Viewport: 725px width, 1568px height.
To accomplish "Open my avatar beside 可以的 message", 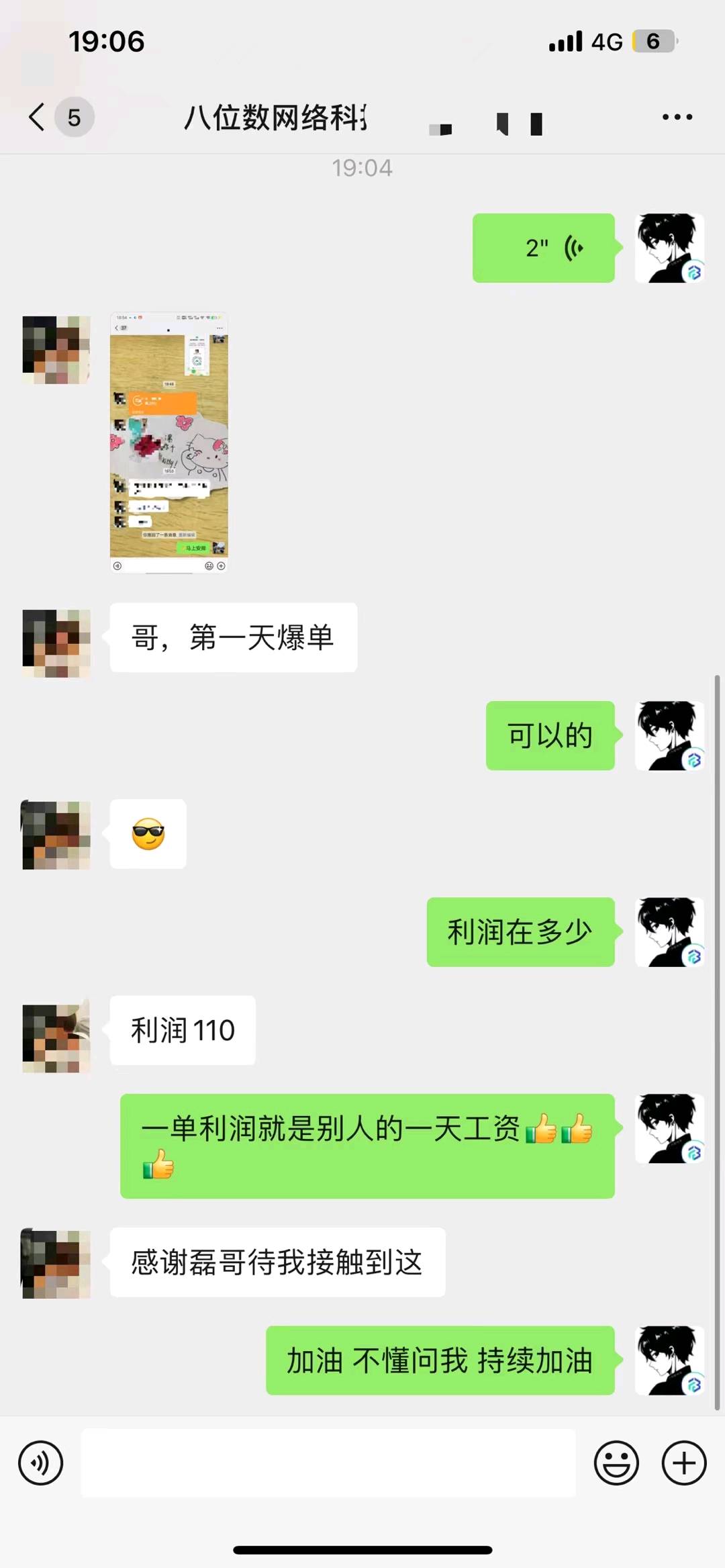I will pos(669,735).
